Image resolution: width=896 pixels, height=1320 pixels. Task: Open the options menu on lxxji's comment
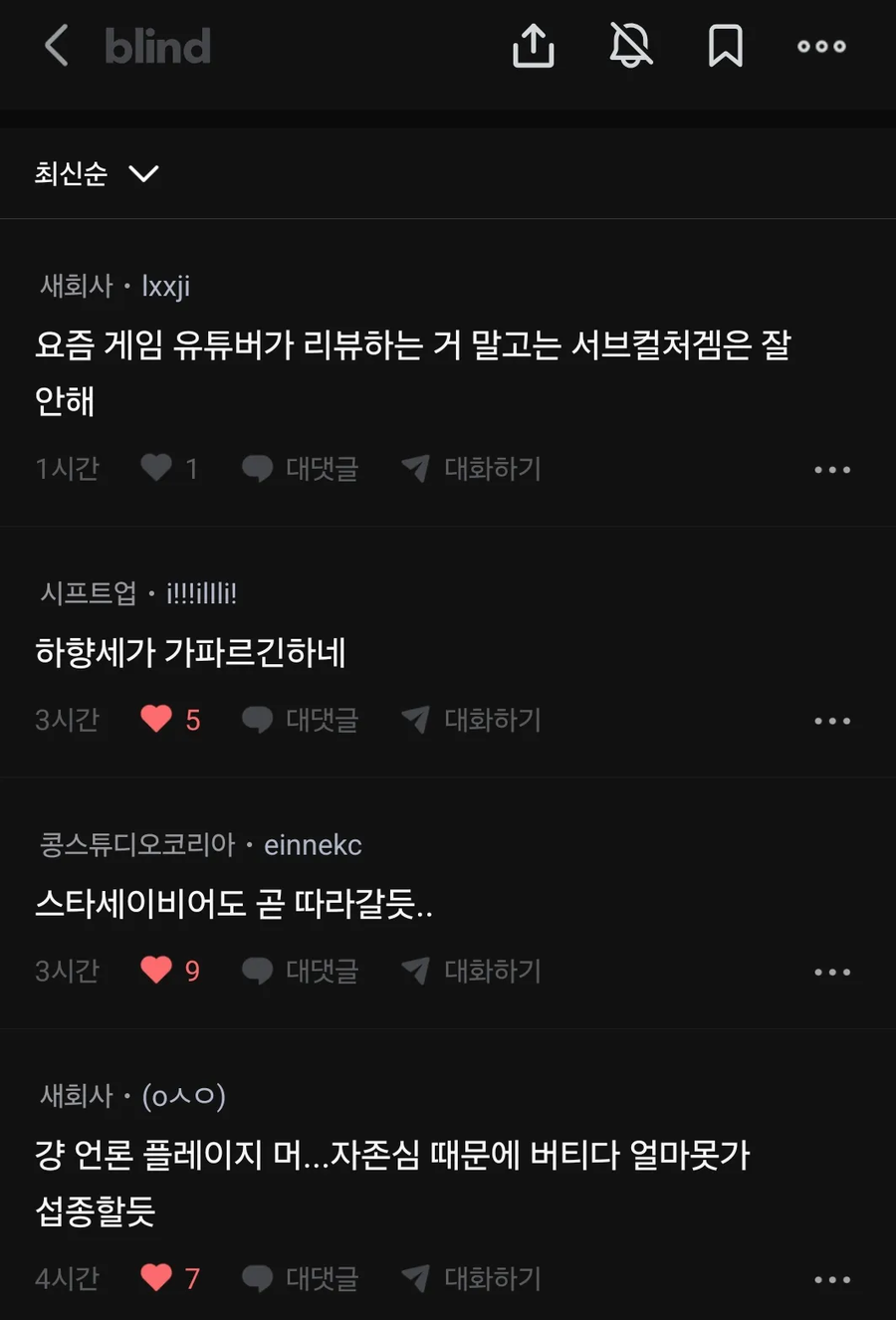tap(832, 468)
